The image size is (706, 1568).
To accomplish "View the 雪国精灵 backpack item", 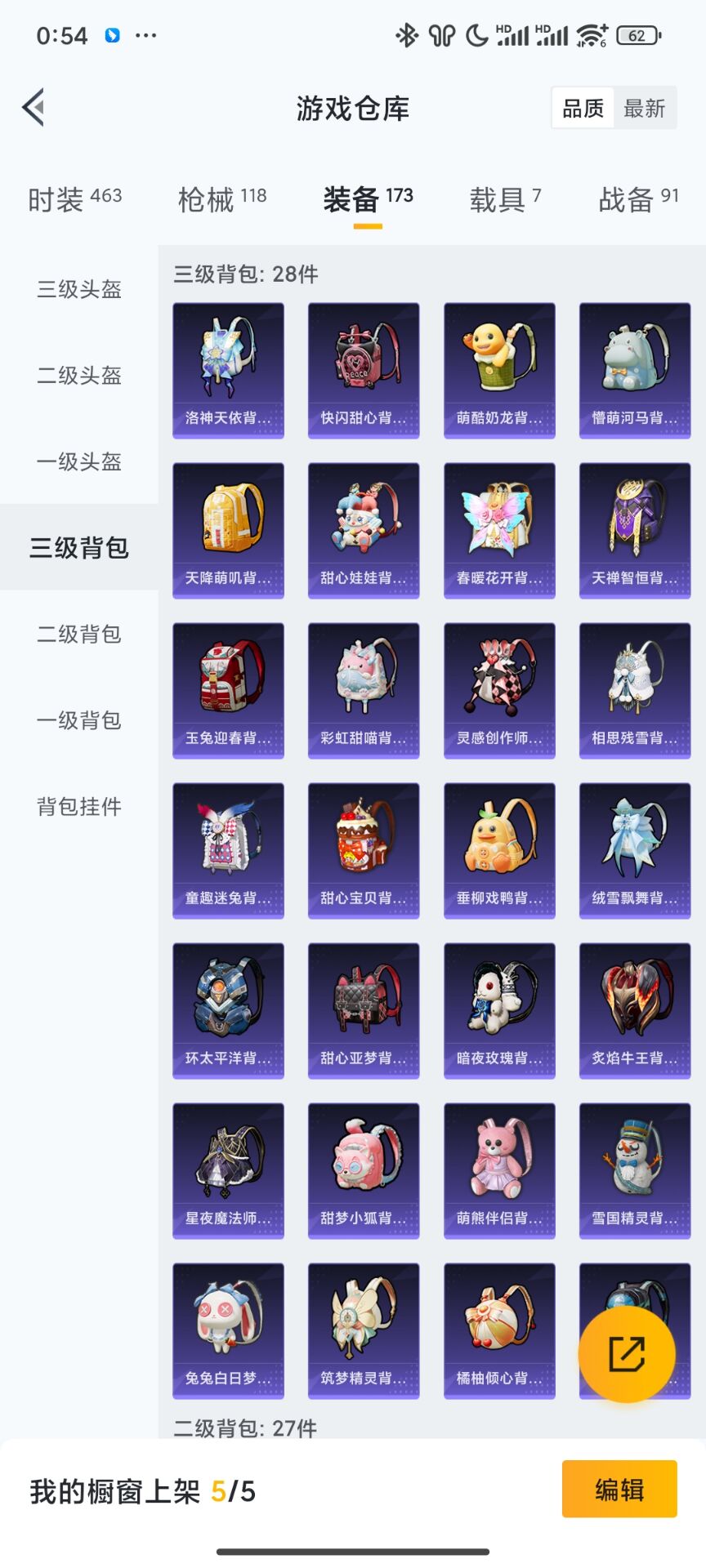I will [635, 1171].
